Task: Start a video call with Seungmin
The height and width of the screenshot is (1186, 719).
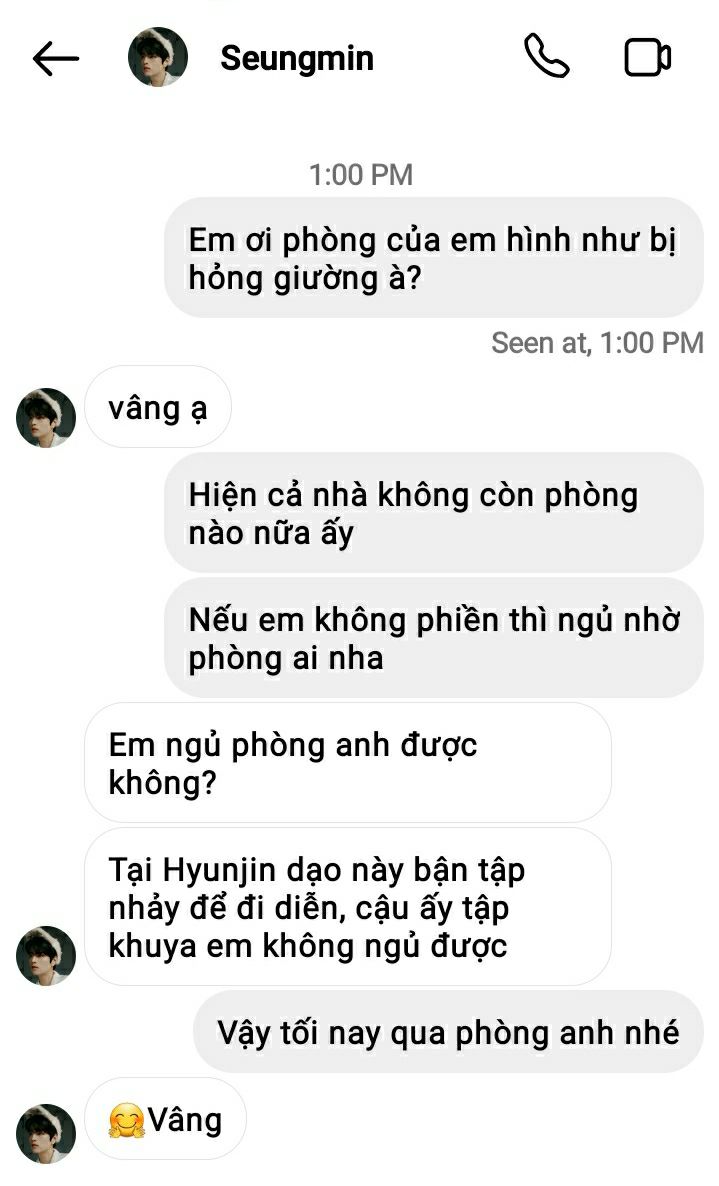Action: click(x=647, y=58)
